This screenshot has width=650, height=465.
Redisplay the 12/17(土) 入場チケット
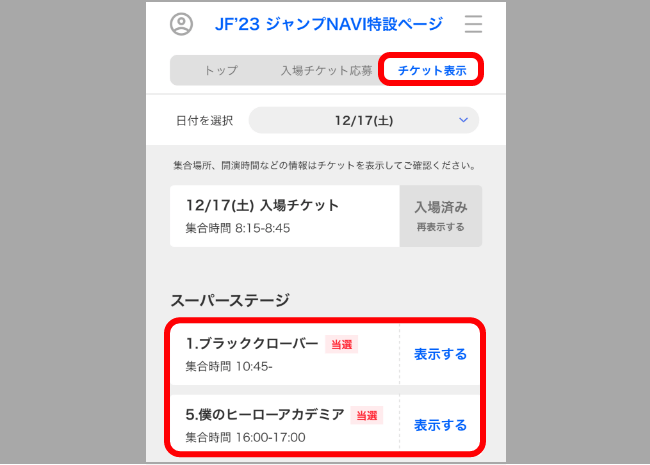pyautogui.click(x=440, y=216)
